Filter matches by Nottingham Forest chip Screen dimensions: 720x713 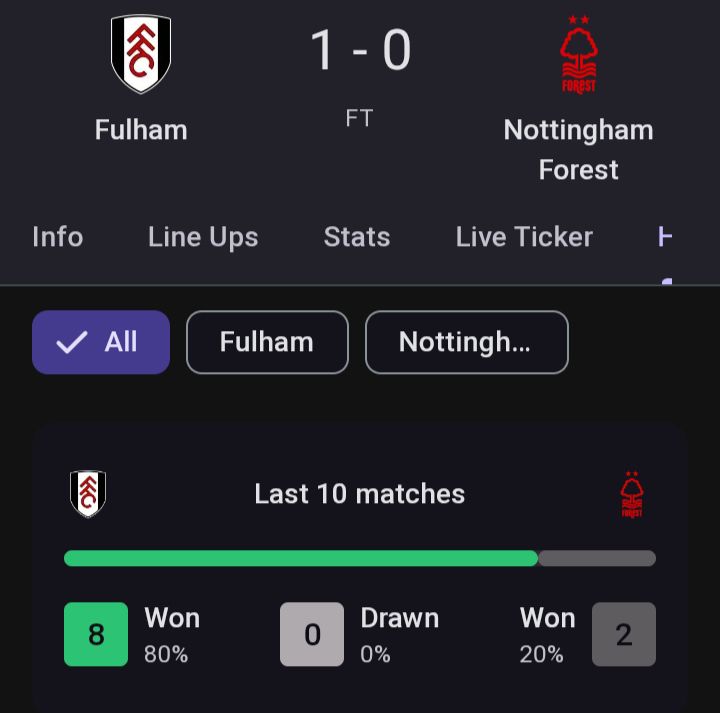[466, 342]
